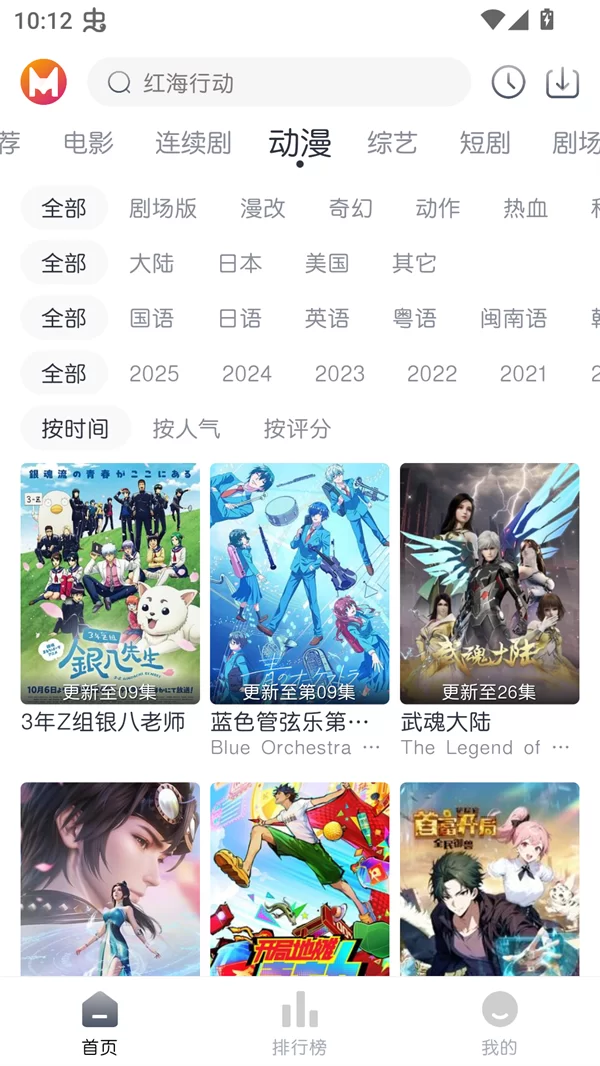Pick the 粤语 language filter
The height and width of the screenshot is (1066, 600).
[x=415, y=318]
